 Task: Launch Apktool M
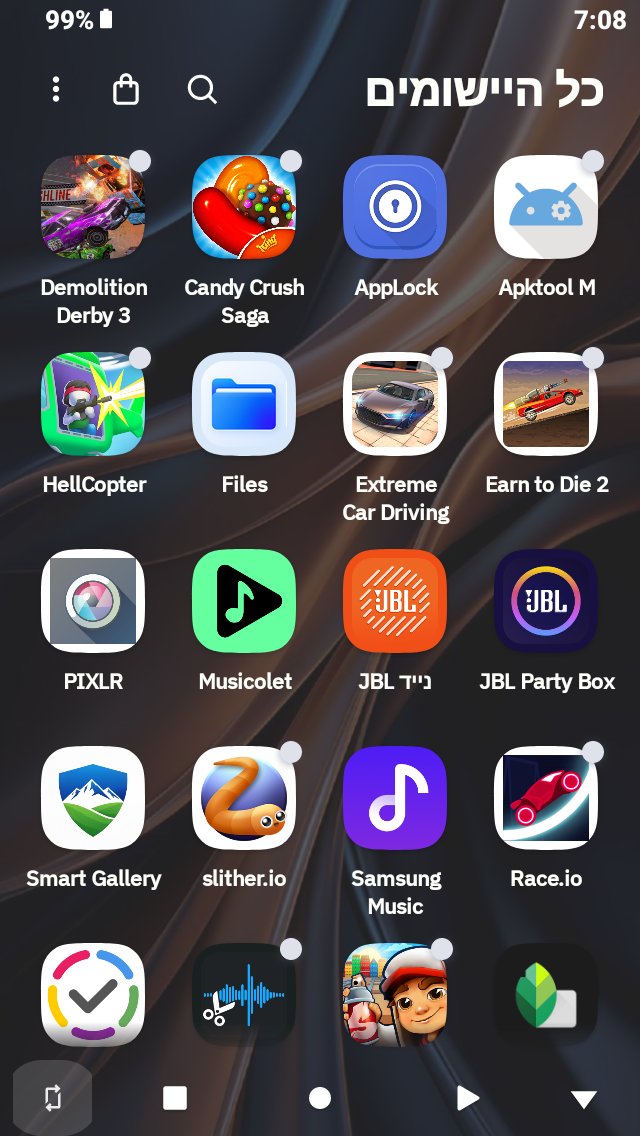click(546, 207)
